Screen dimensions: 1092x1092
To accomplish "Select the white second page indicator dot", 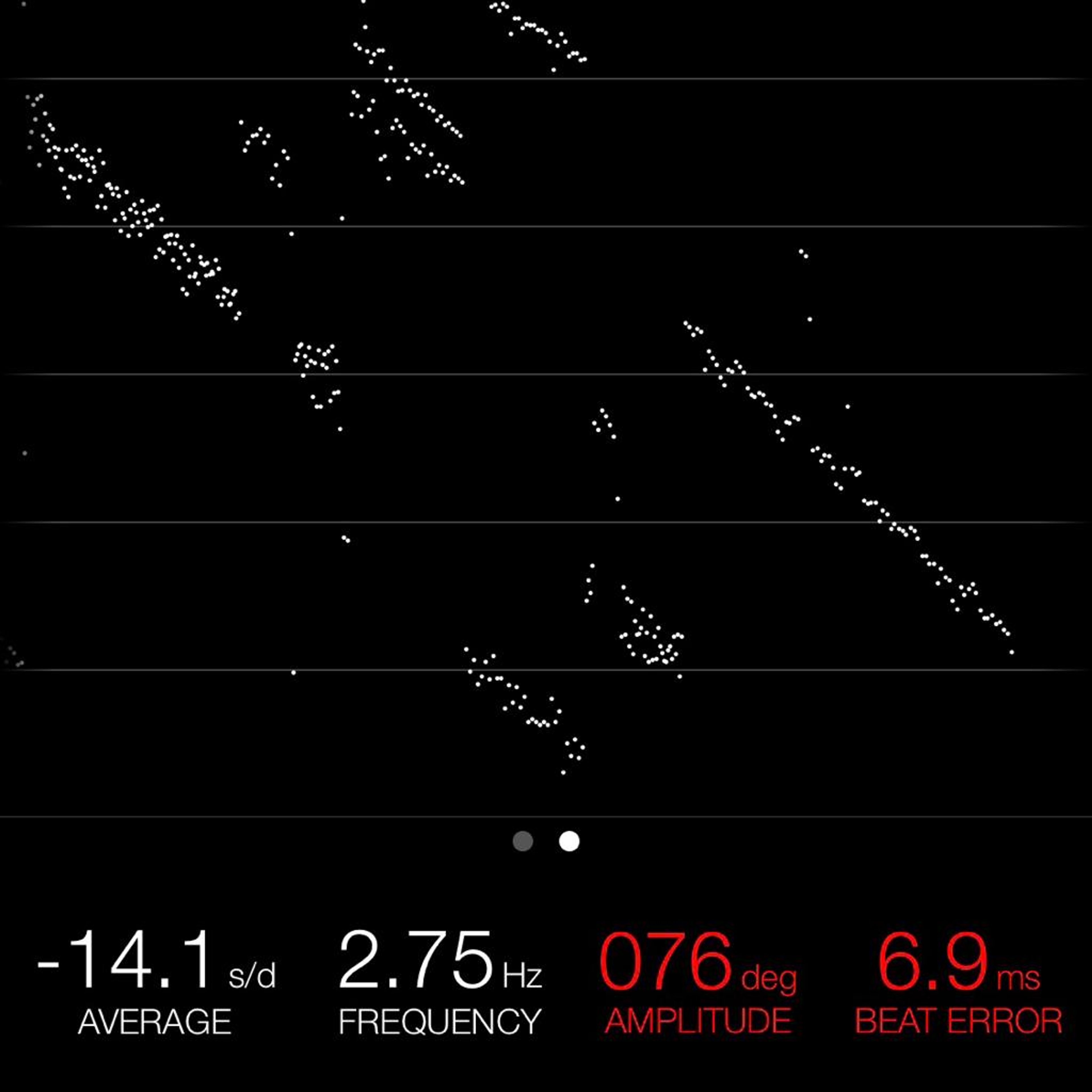I will 569,841.
